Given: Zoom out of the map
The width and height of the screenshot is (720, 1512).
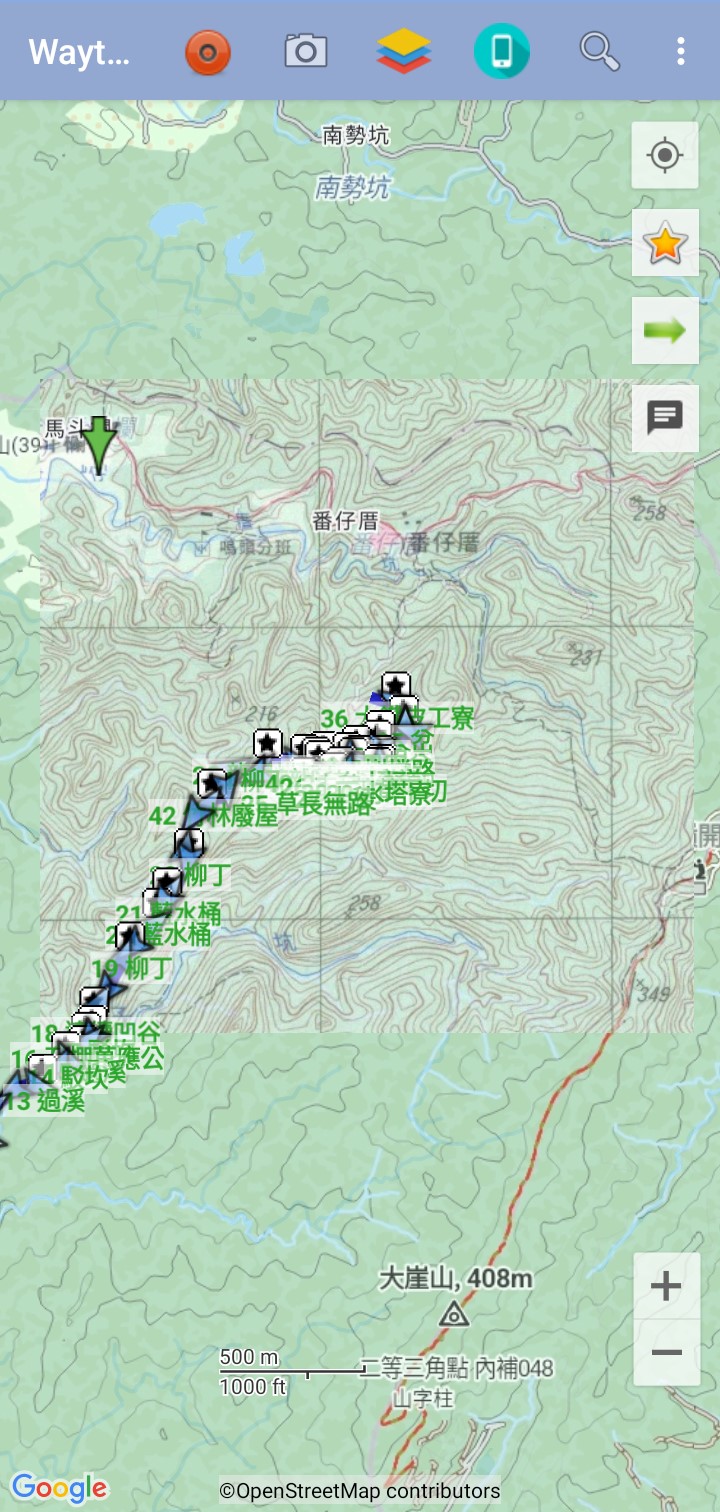Looking at the screenshot, I should (666, 1353).
